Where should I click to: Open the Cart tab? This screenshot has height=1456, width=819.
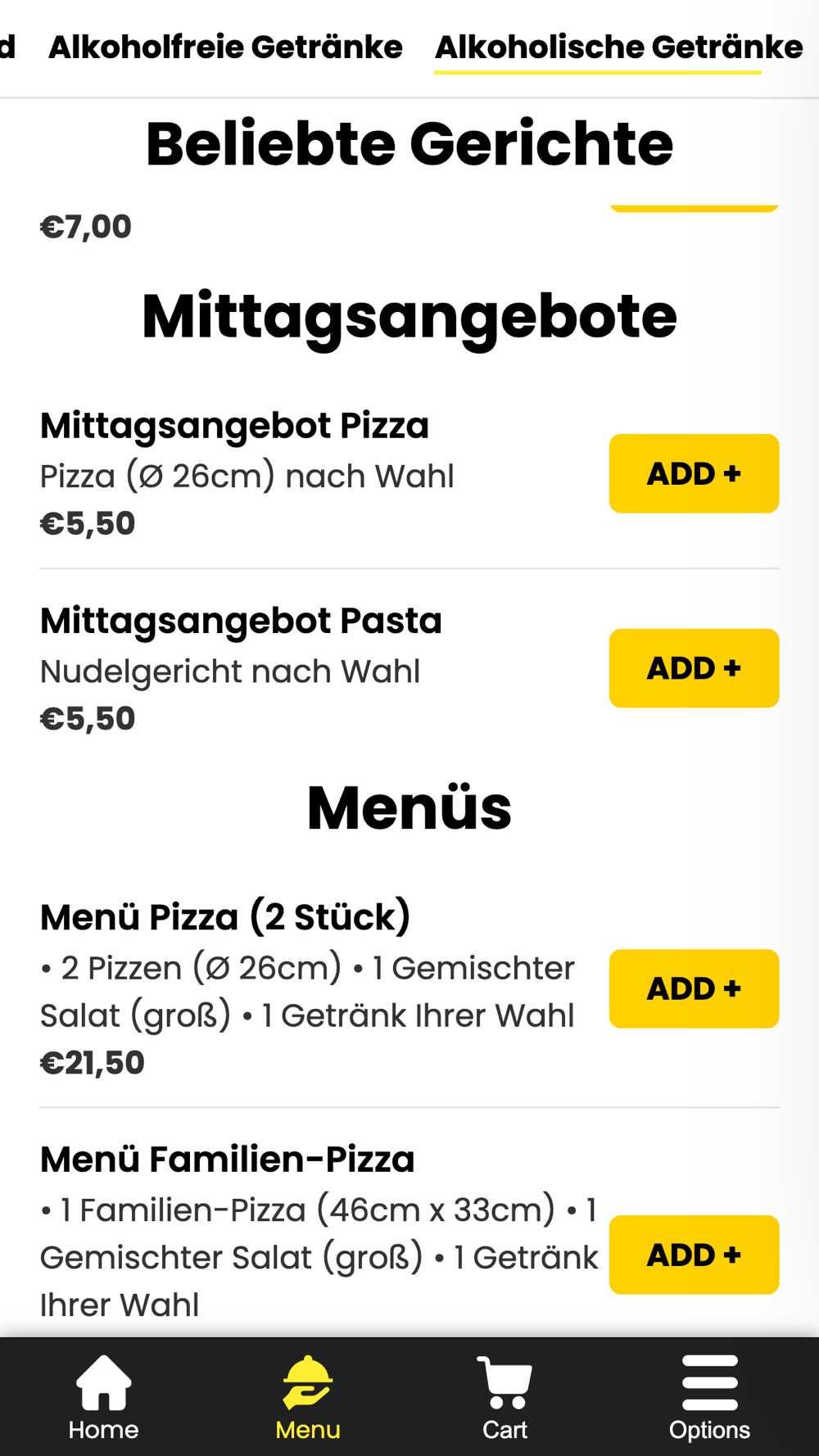tap(505, 1398)
